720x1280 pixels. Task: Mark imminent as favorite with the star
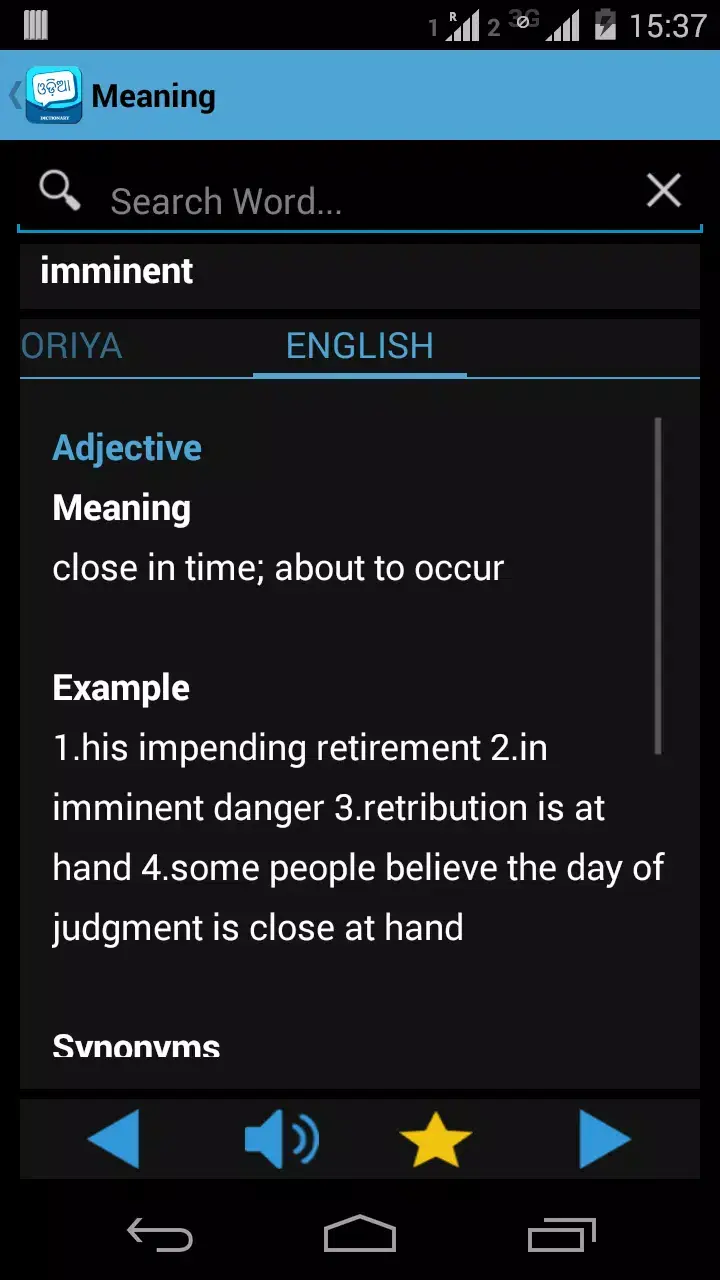(x=435, y=1140)
